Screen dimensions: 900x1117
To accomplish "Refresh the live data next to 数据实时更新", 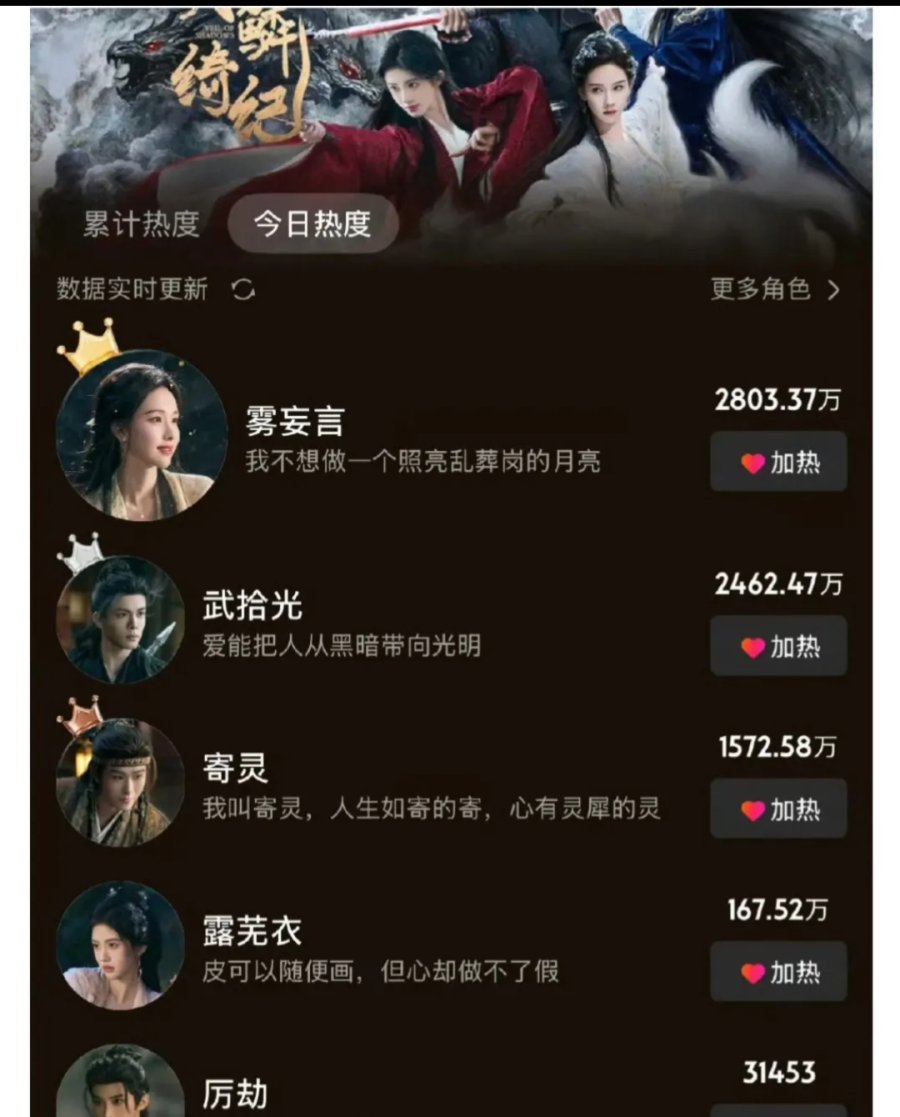I will (x=243, y=290).
